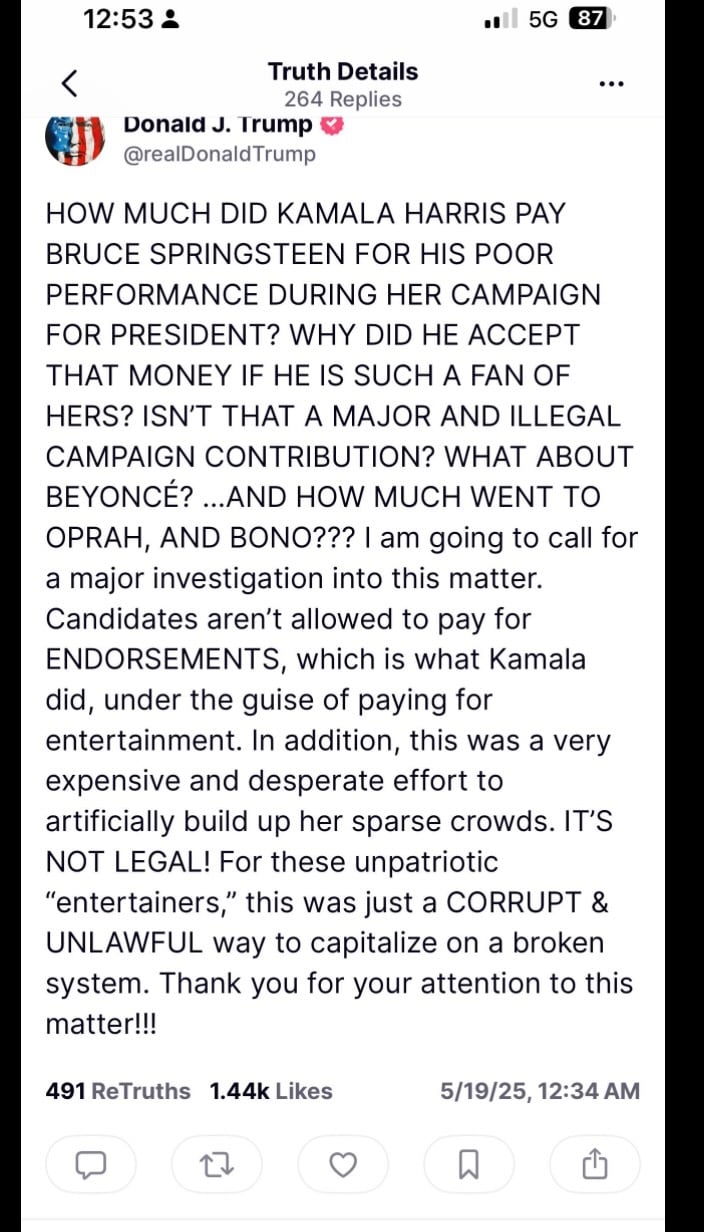Screen dimensions: 704x1232
Task: Like this Truth with the heart icon
Action: (343, 1164)
